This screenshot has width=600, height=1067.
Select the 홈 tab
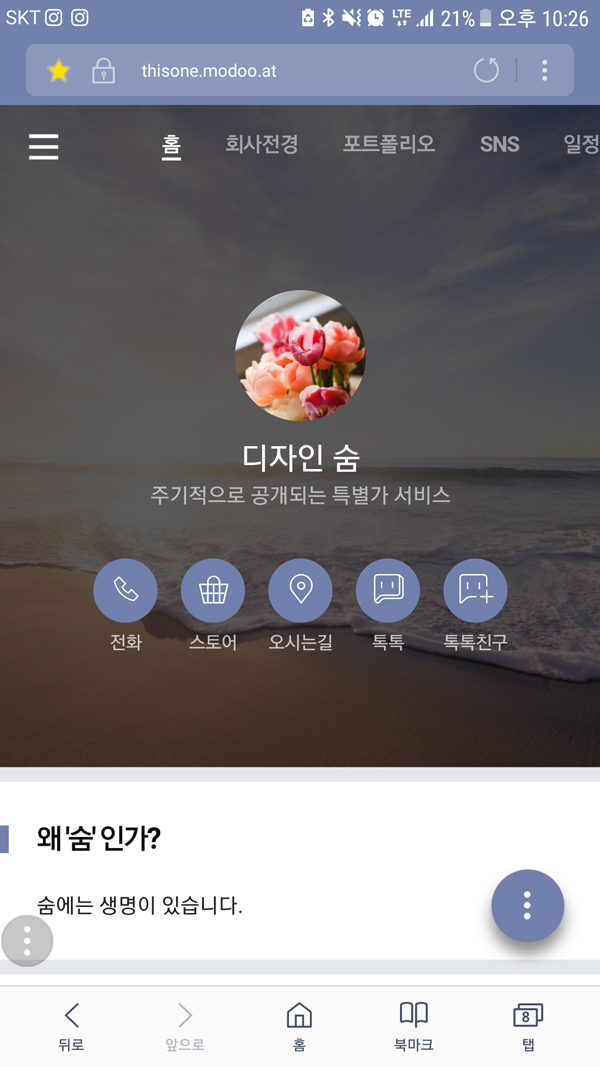click(x=171, y=144)
